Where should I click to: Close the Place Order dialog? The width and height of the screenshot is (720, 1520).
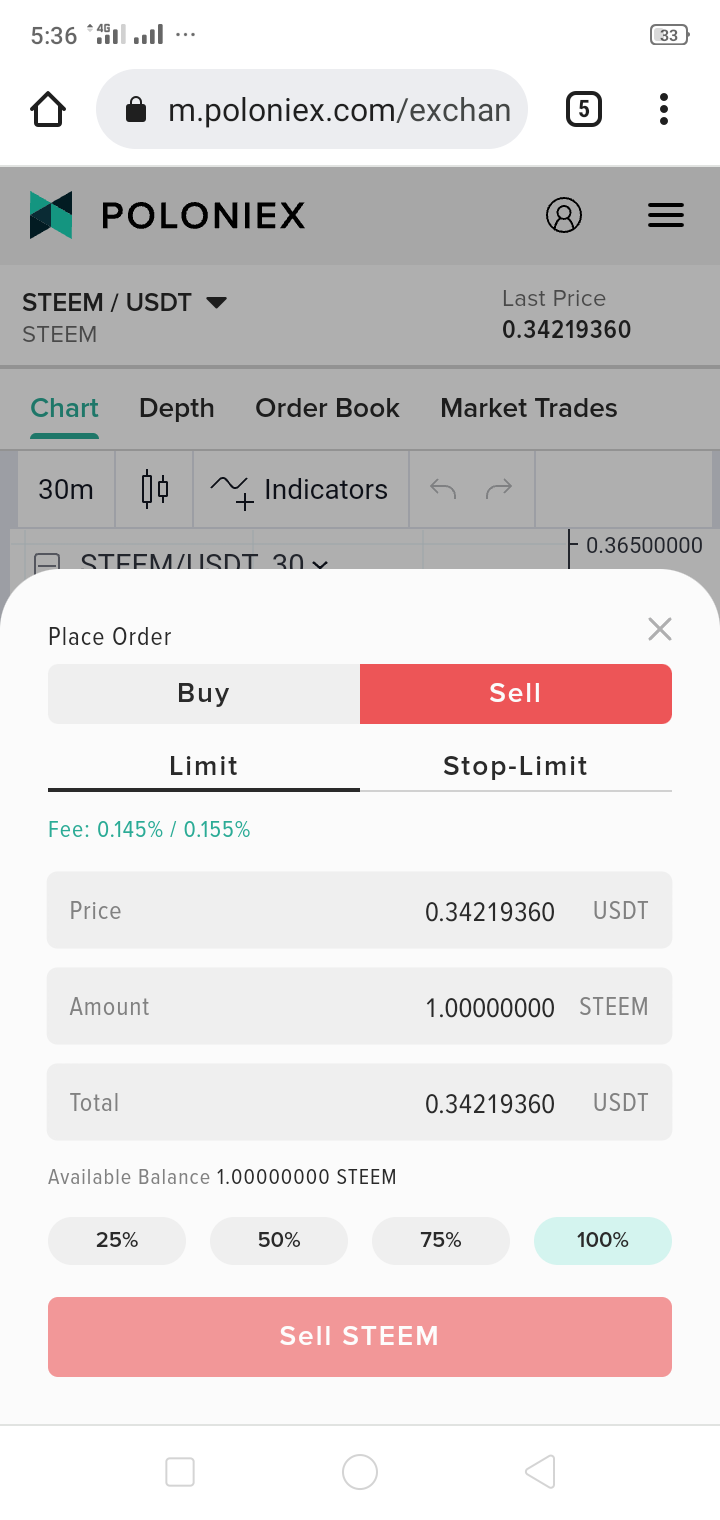(x=659, y=629)
